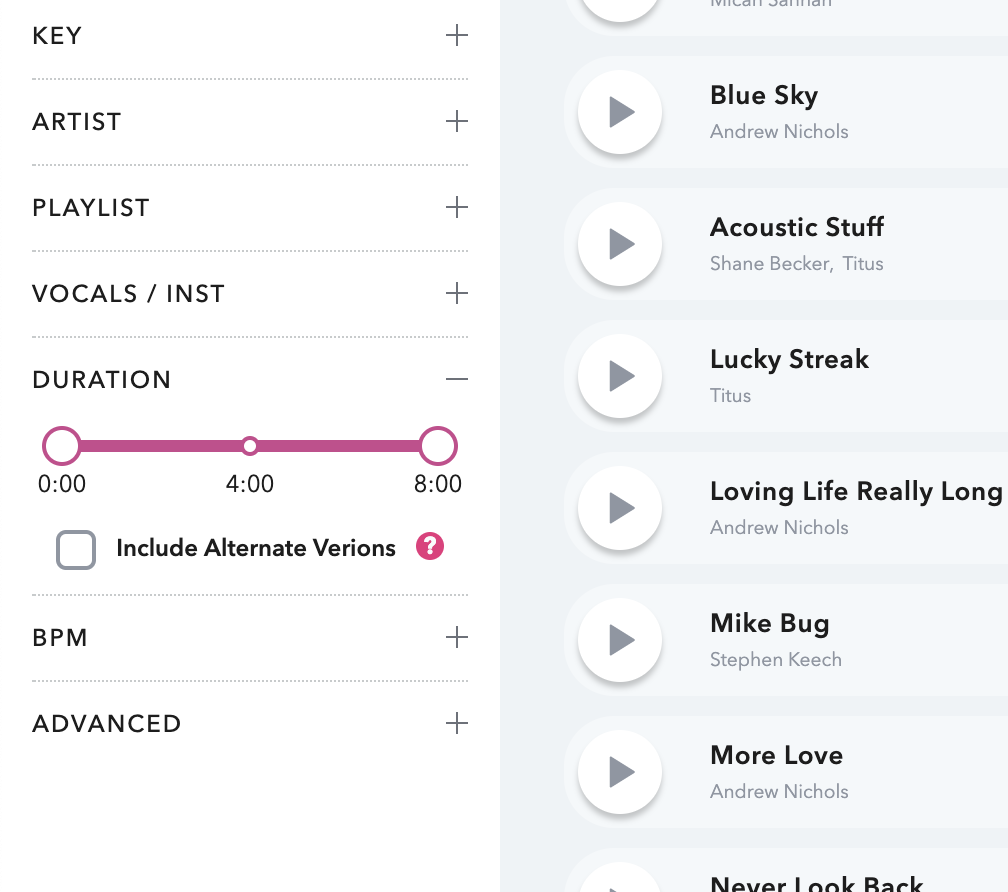Viewport: 1008px width, 892px height.
Task: Check Include Alternate Verions box
Action: point(76,549)
